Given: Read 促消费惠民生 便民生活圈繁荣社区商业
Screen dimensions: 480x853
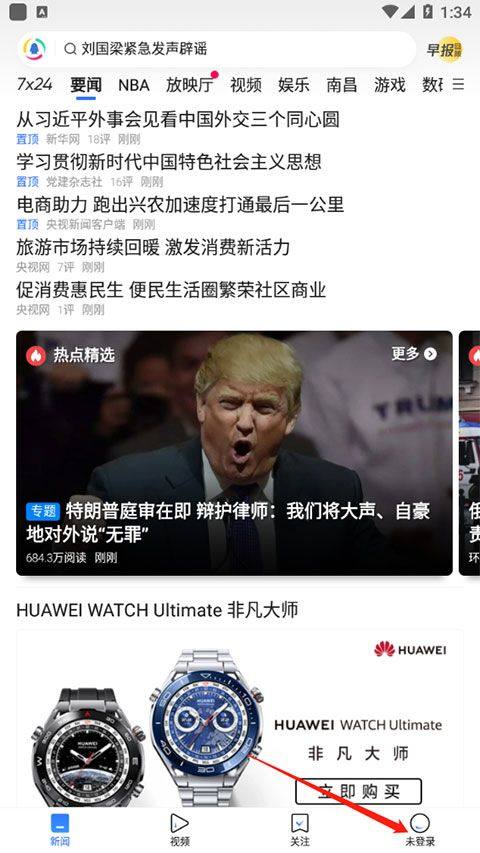Looking at the screenshot, I should coord(171,289).
